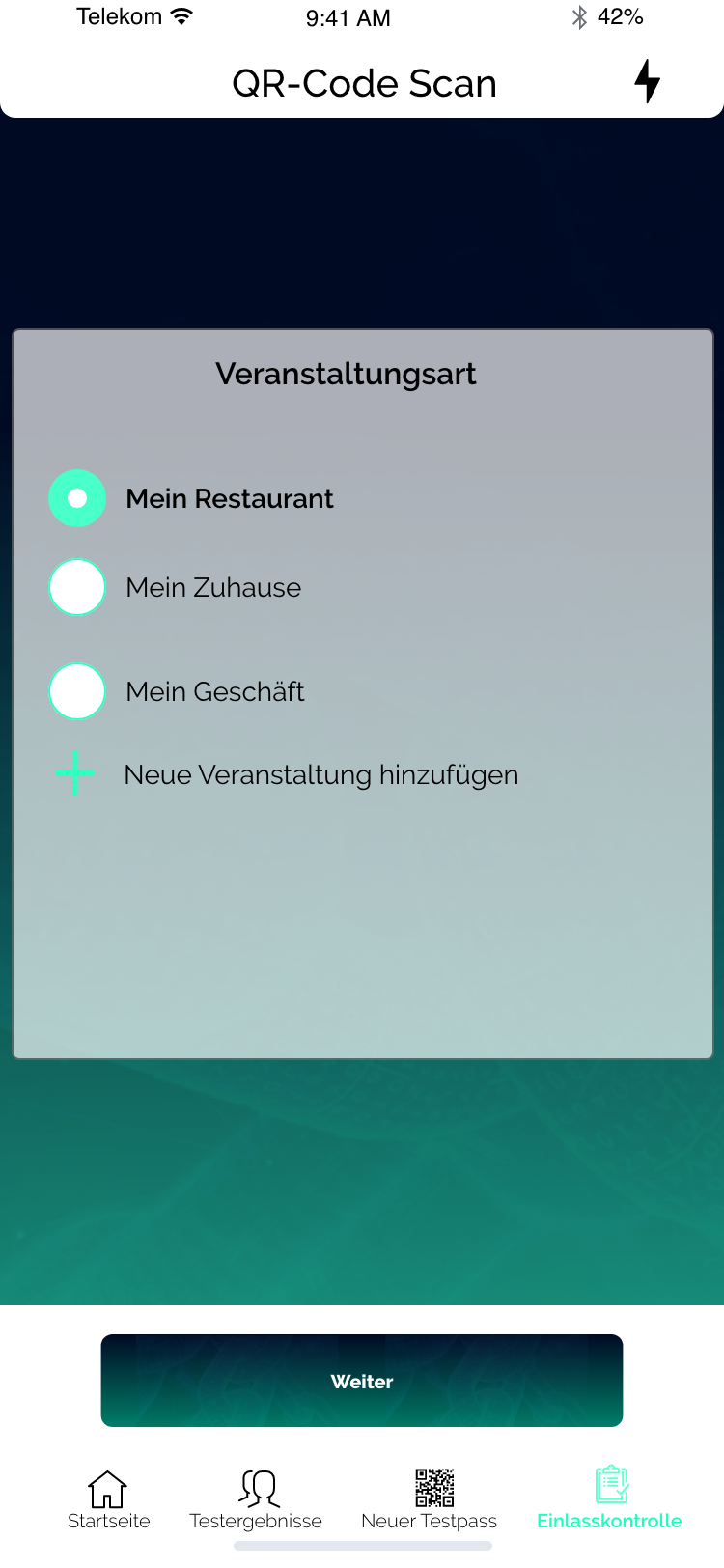
Task: Open the Einlasskontrolle tab
Action: coord(609,1500)
